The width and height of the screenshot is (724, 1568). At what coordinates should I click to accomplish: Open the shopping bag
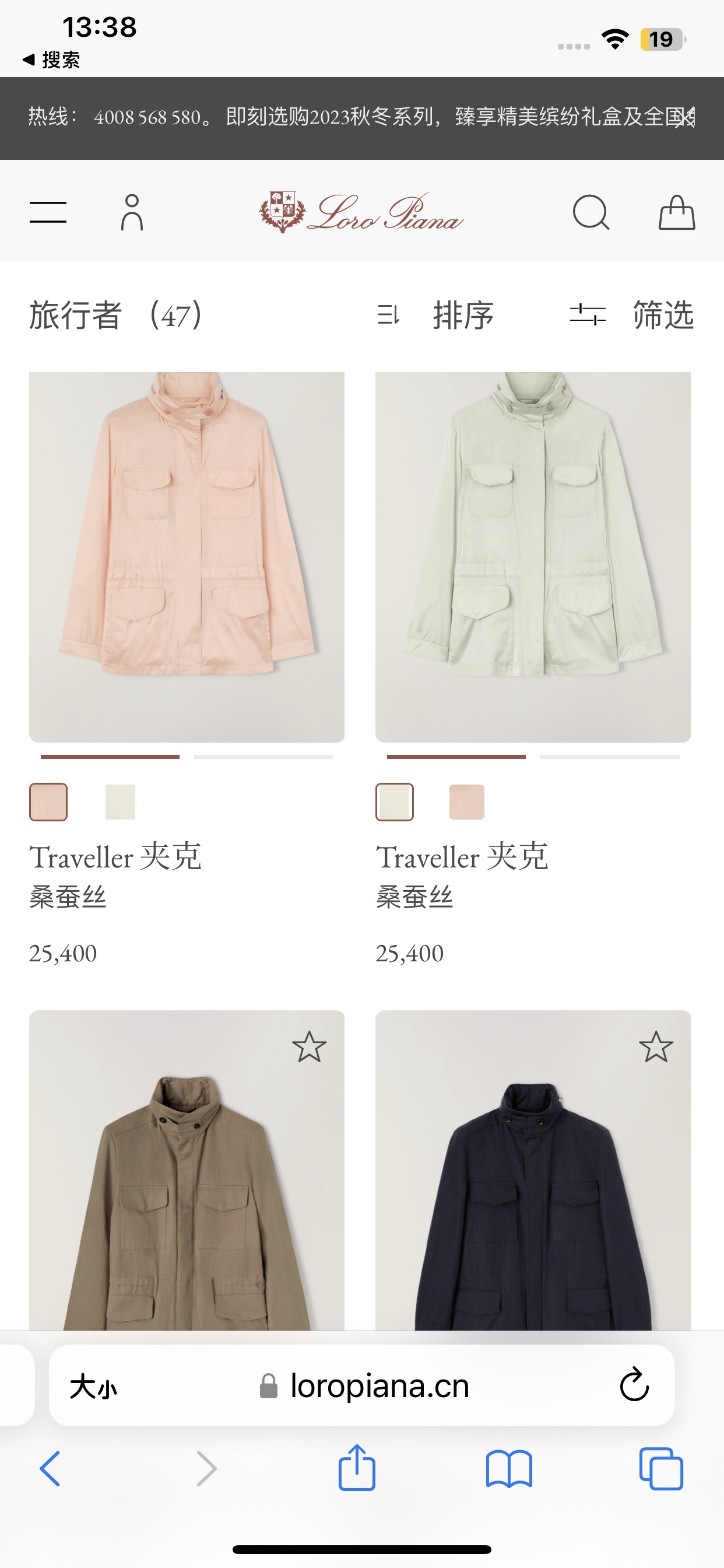pyautogui.click(x=677, y=212)
